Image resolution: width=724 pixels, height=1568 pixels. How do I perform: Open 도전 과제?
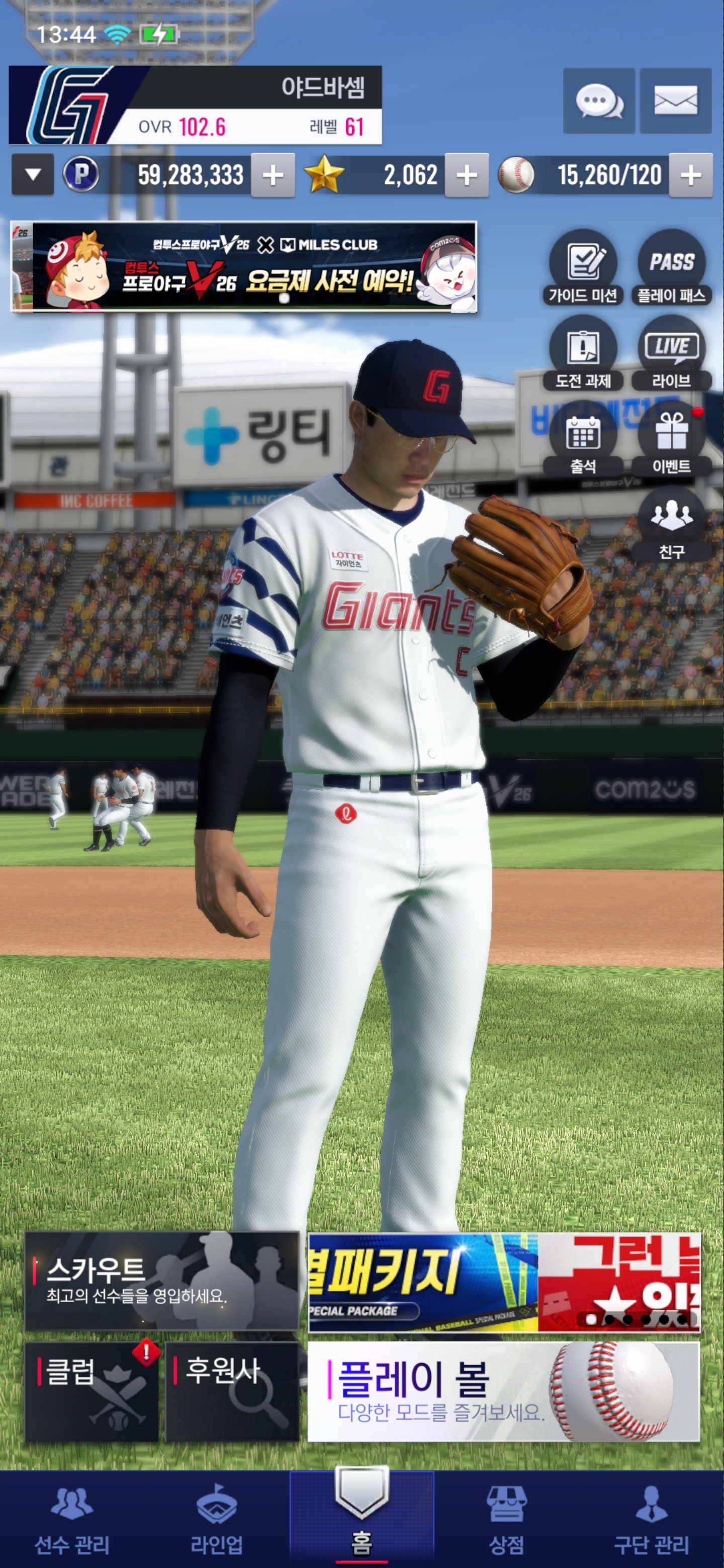(583, 353)
